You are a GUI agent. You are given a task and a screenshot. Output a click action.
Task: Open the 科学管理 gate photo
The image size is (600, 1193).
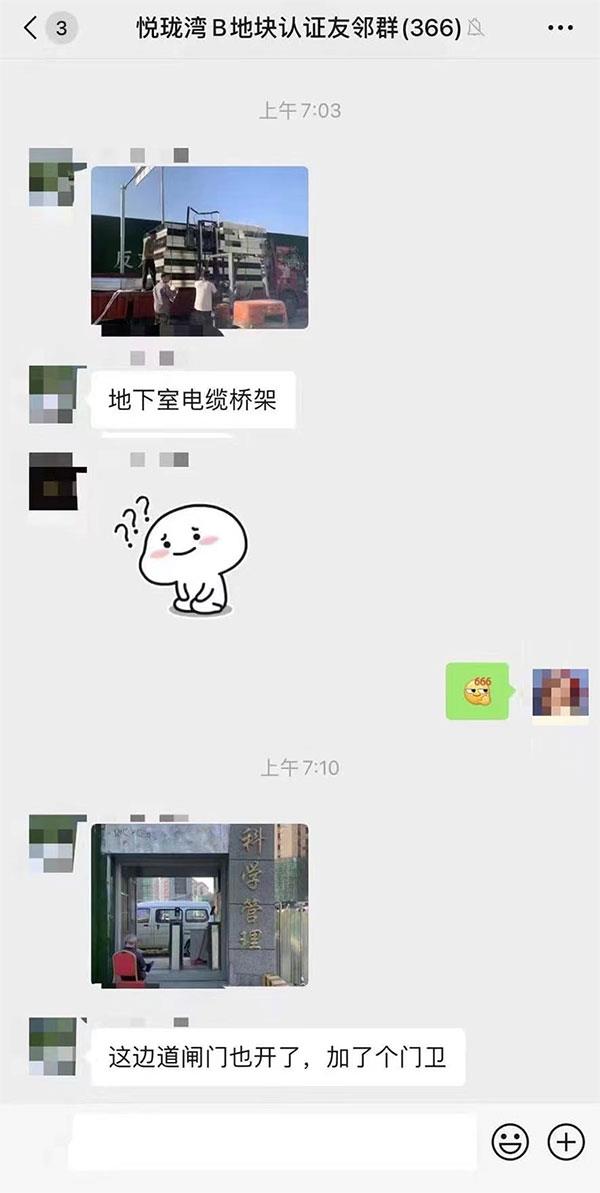click(199, 905)
